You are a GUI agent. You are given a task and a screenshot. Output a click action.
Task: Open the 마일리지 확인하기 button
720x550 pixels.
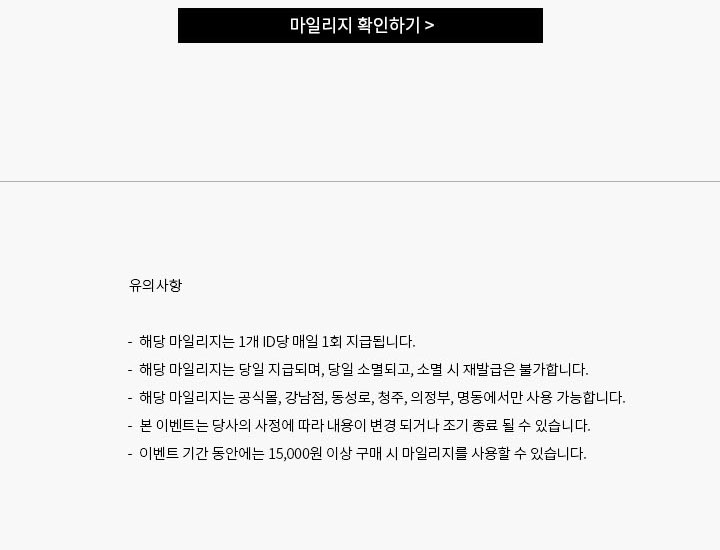tap(360, 25)
